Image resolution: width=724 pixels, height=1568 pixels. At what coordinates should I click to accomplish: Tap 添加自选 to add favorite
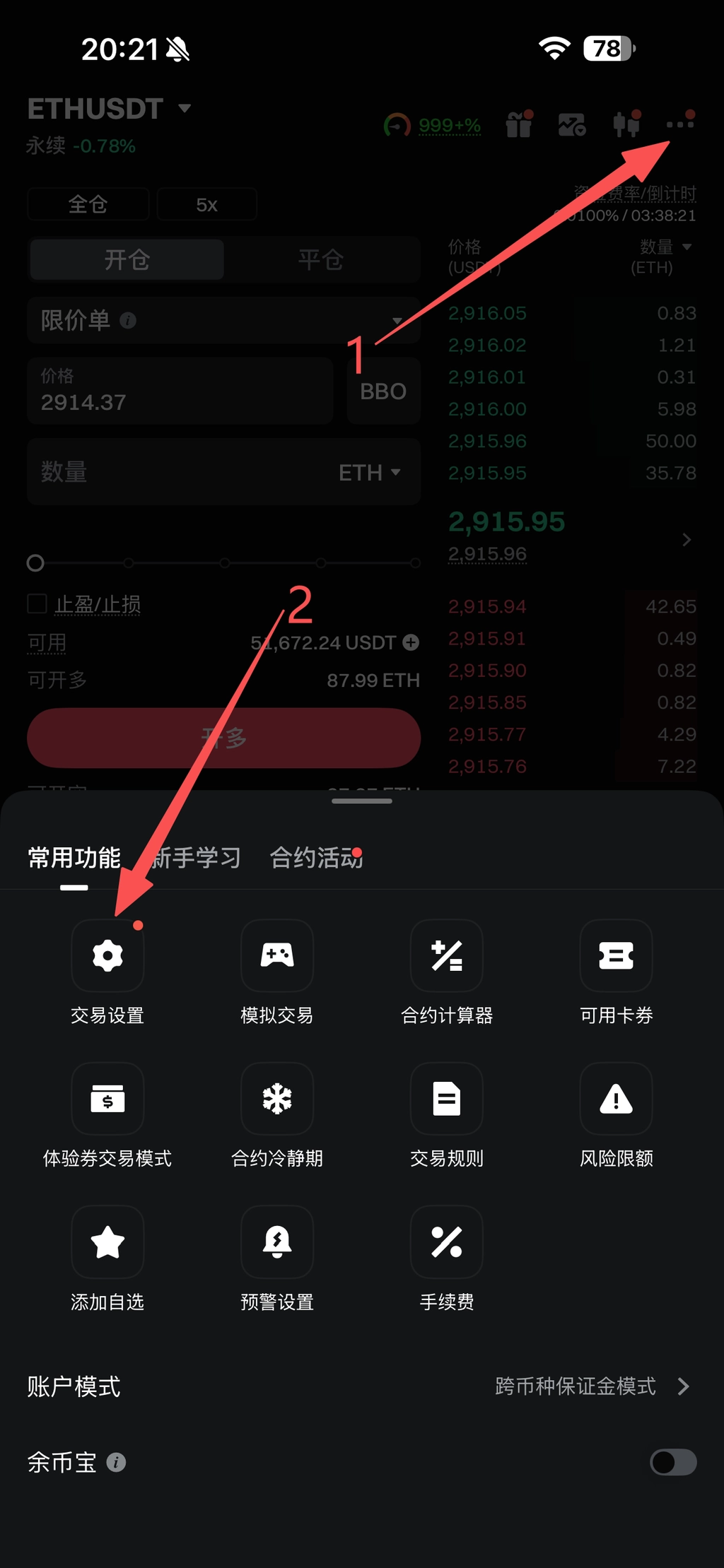coord(107,1242)
